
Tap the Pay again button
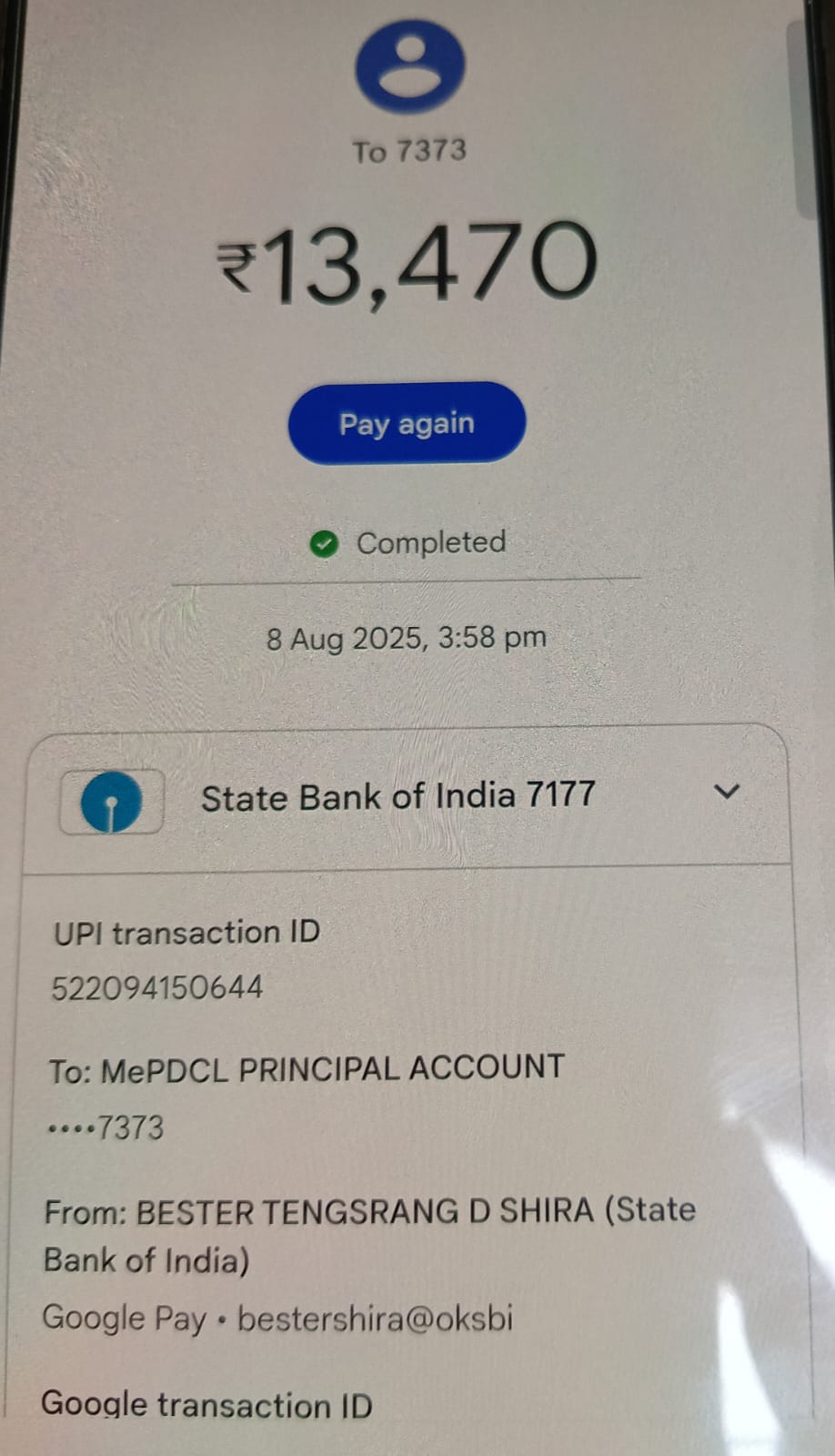click(x=407, y=423)
